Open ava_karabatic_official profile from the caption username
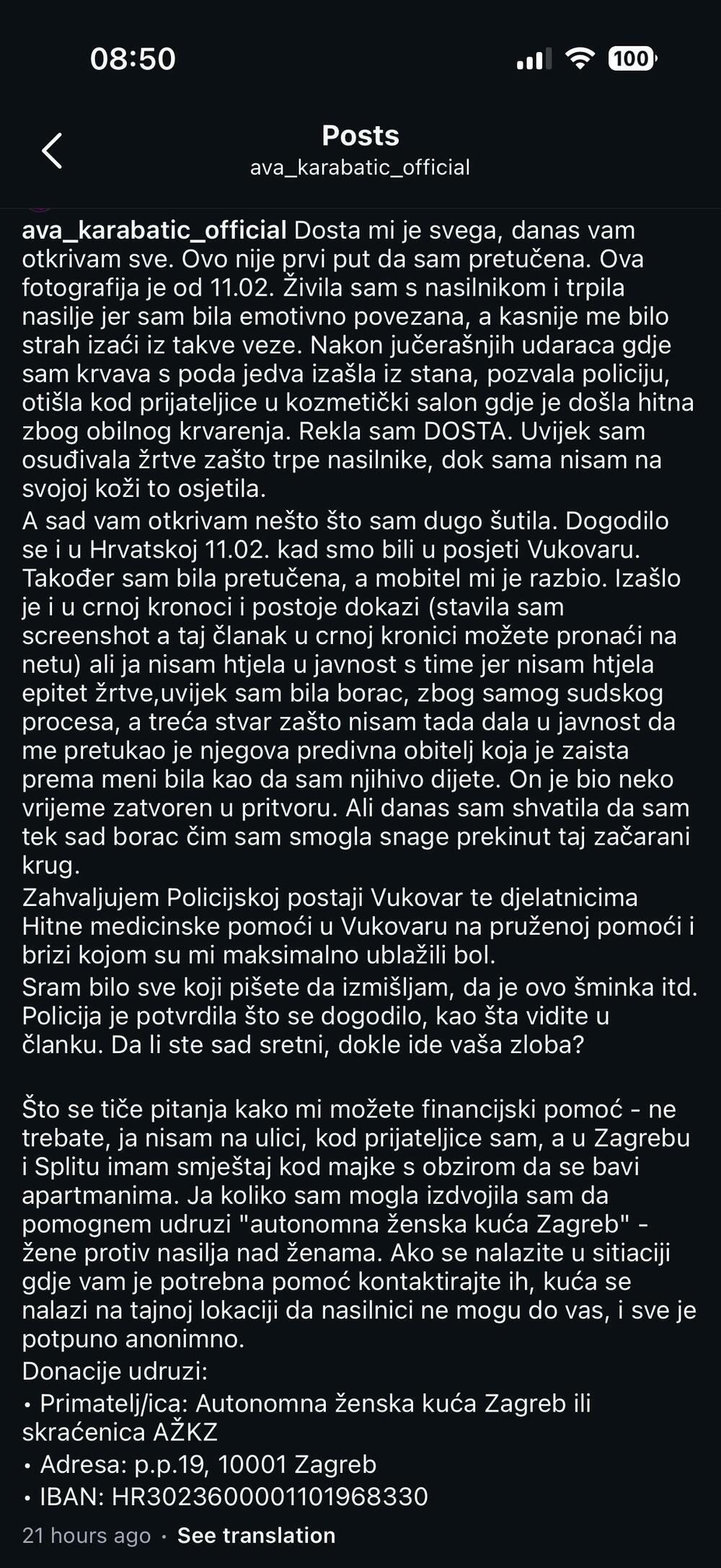 click(154, 230)
